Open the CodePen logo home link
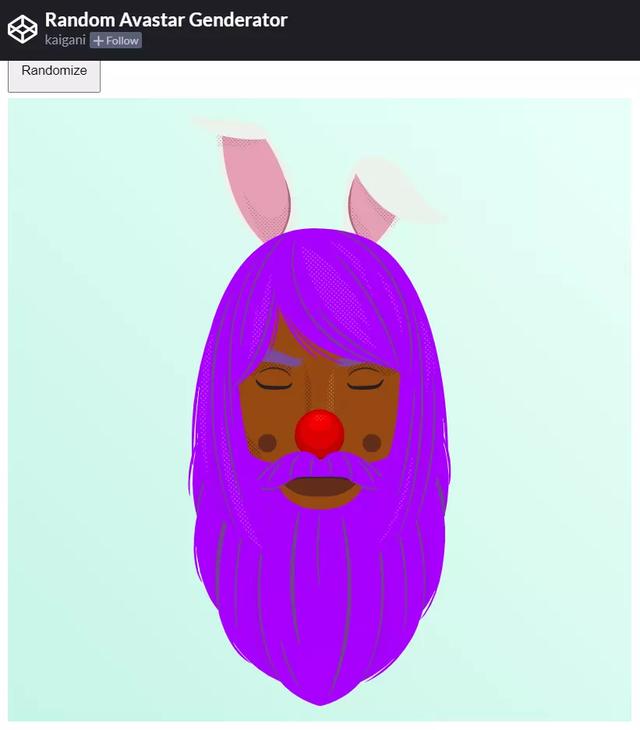The height and width of the screenshot is (730, 640). point(22,29)
